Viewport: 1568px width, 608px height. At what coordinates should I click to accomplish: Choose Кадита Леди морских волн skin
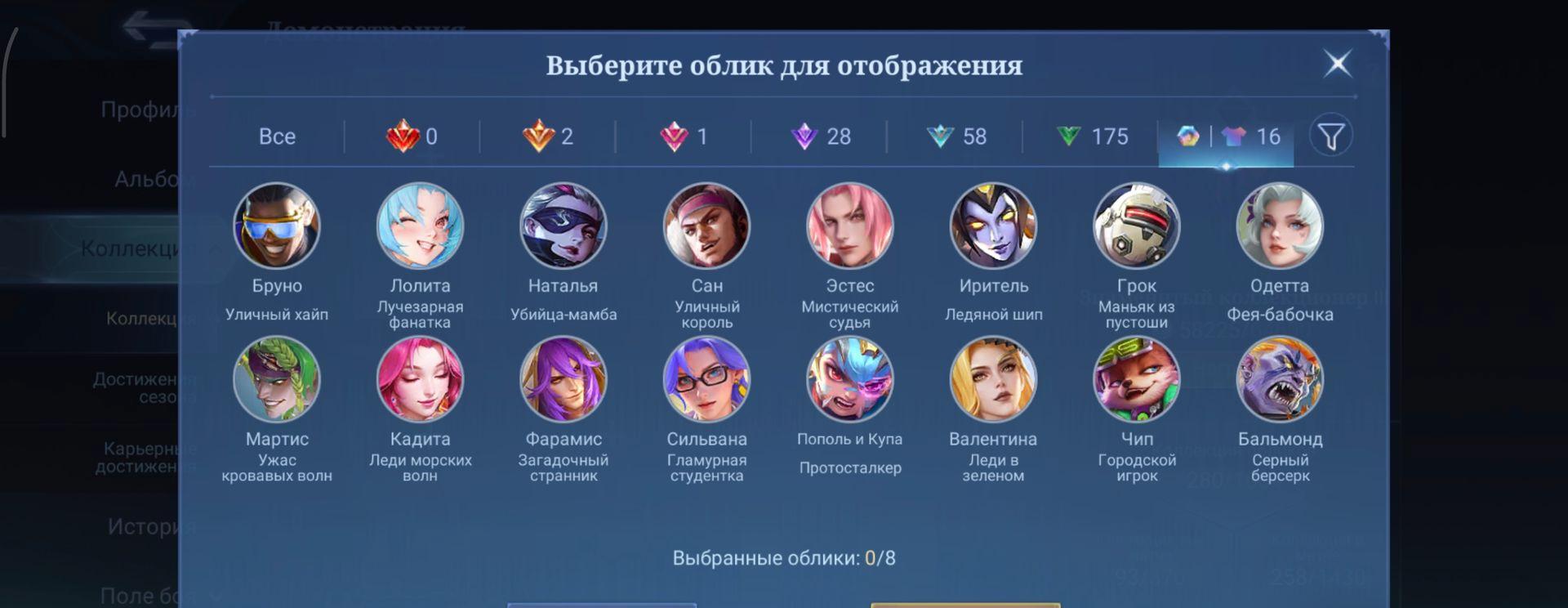pyautogui.click(x=420, y=379)
